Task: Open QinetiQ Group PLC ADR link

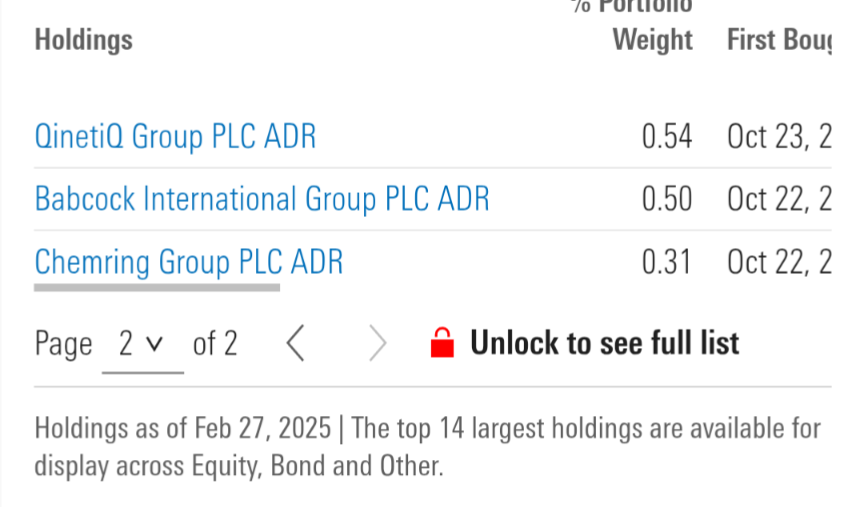Action: click(x=175, y=136)
